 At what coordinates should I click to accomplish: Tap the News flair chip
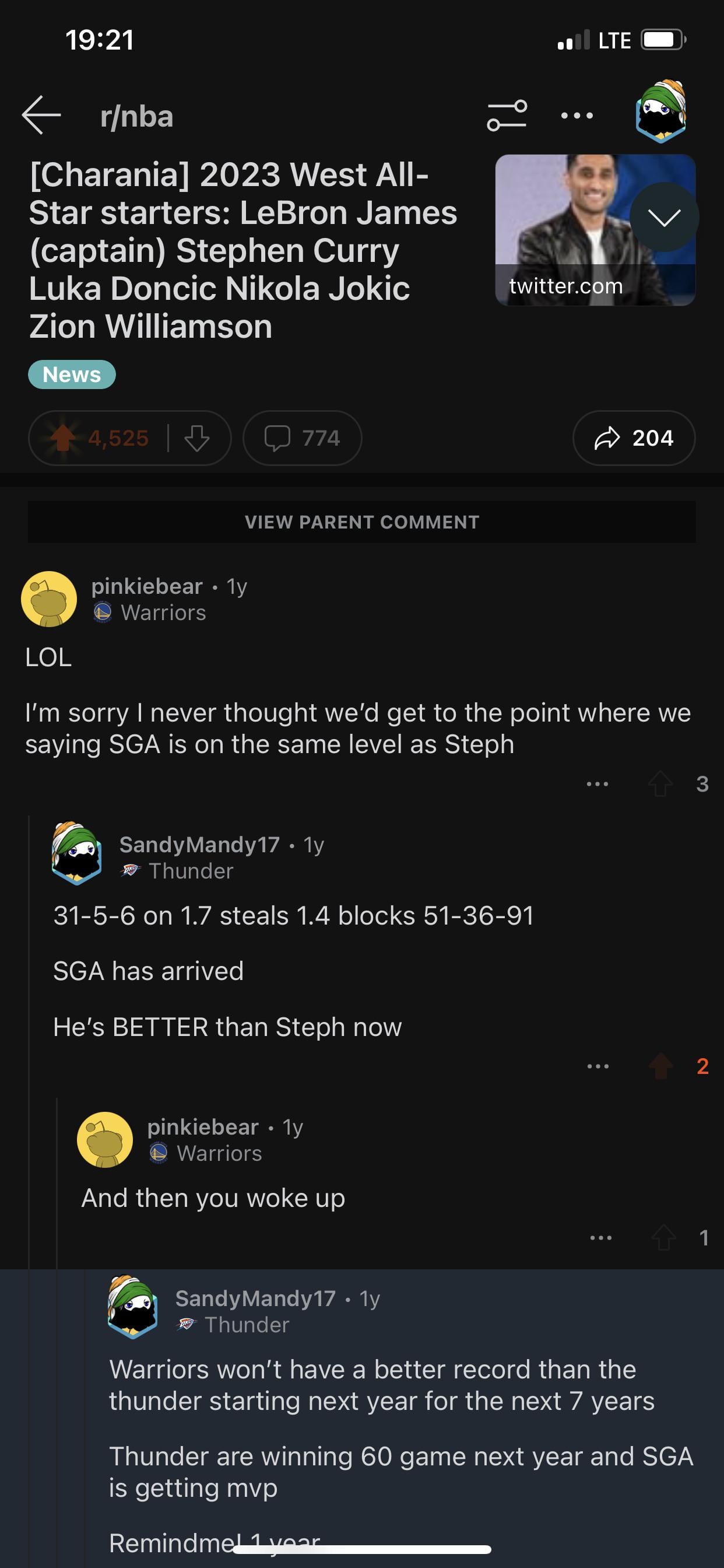point(72,374)
